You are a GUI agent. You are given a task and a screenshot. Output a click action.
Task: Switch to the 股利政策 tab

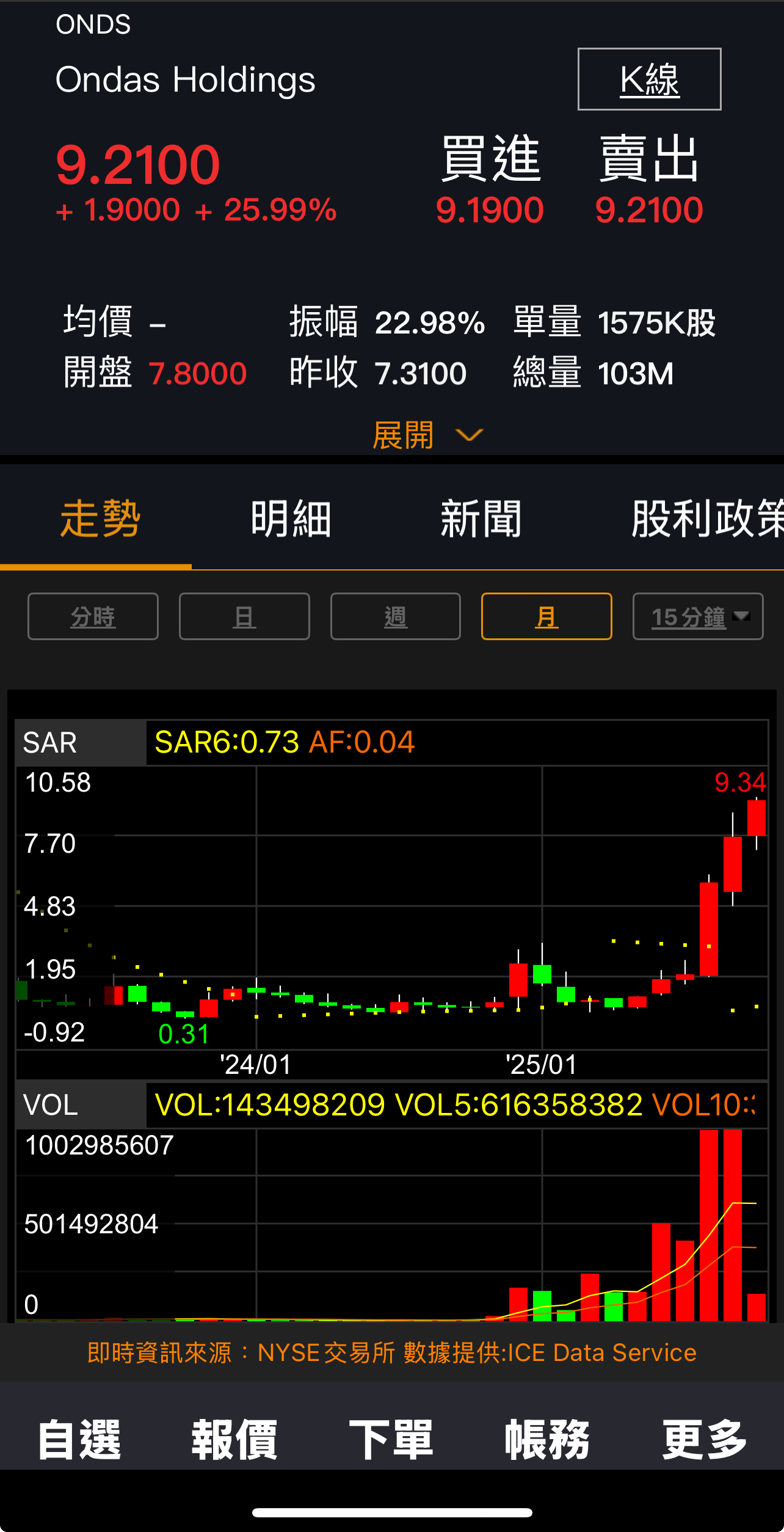[706, 519]
